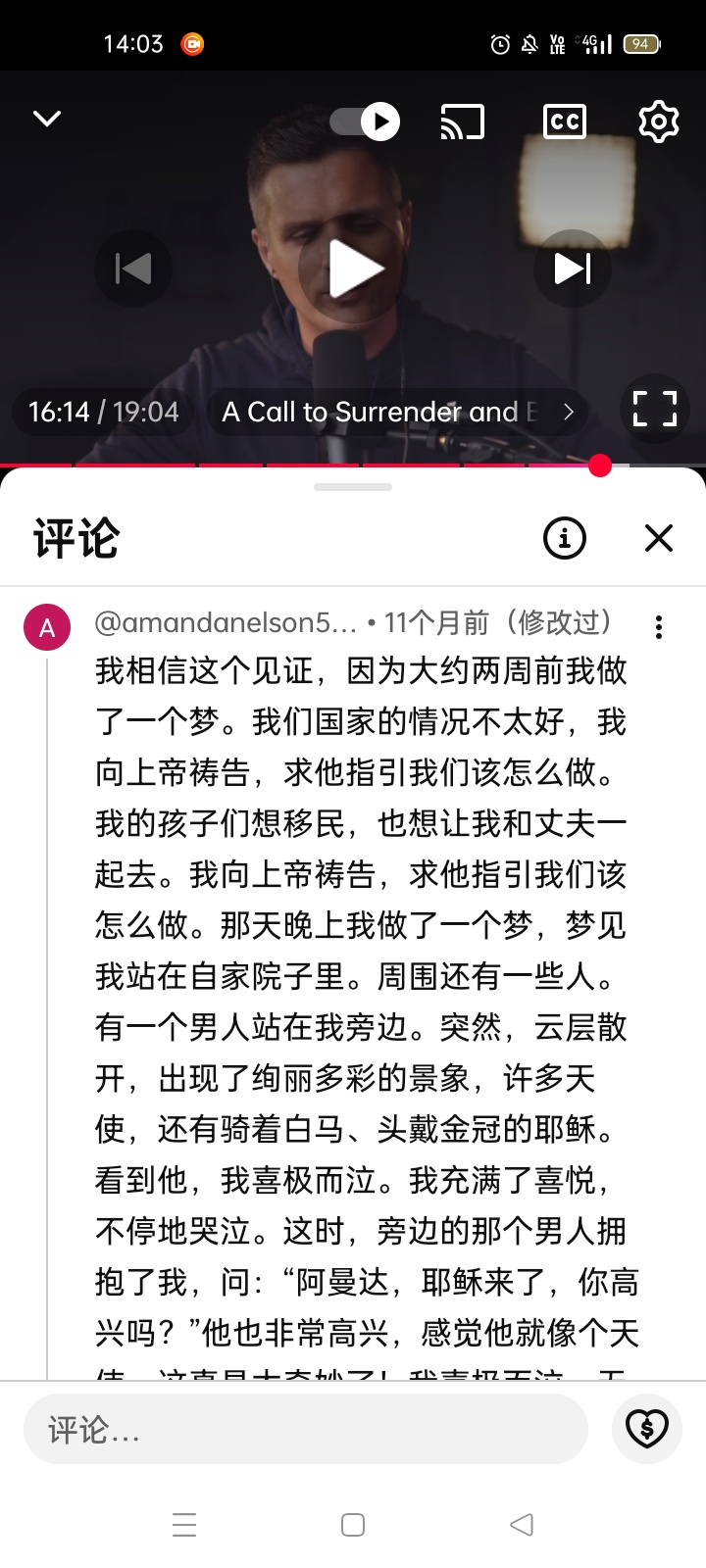Turn on closed captions
This screenshot has width=706, height=1568.
565,122
